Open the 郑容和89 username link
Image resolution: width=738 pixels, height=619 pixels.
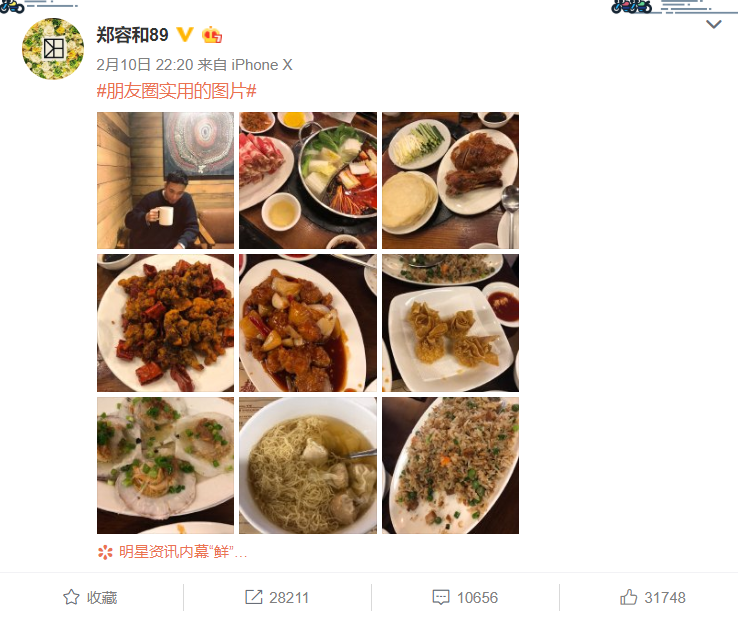[x=132, y=35]
